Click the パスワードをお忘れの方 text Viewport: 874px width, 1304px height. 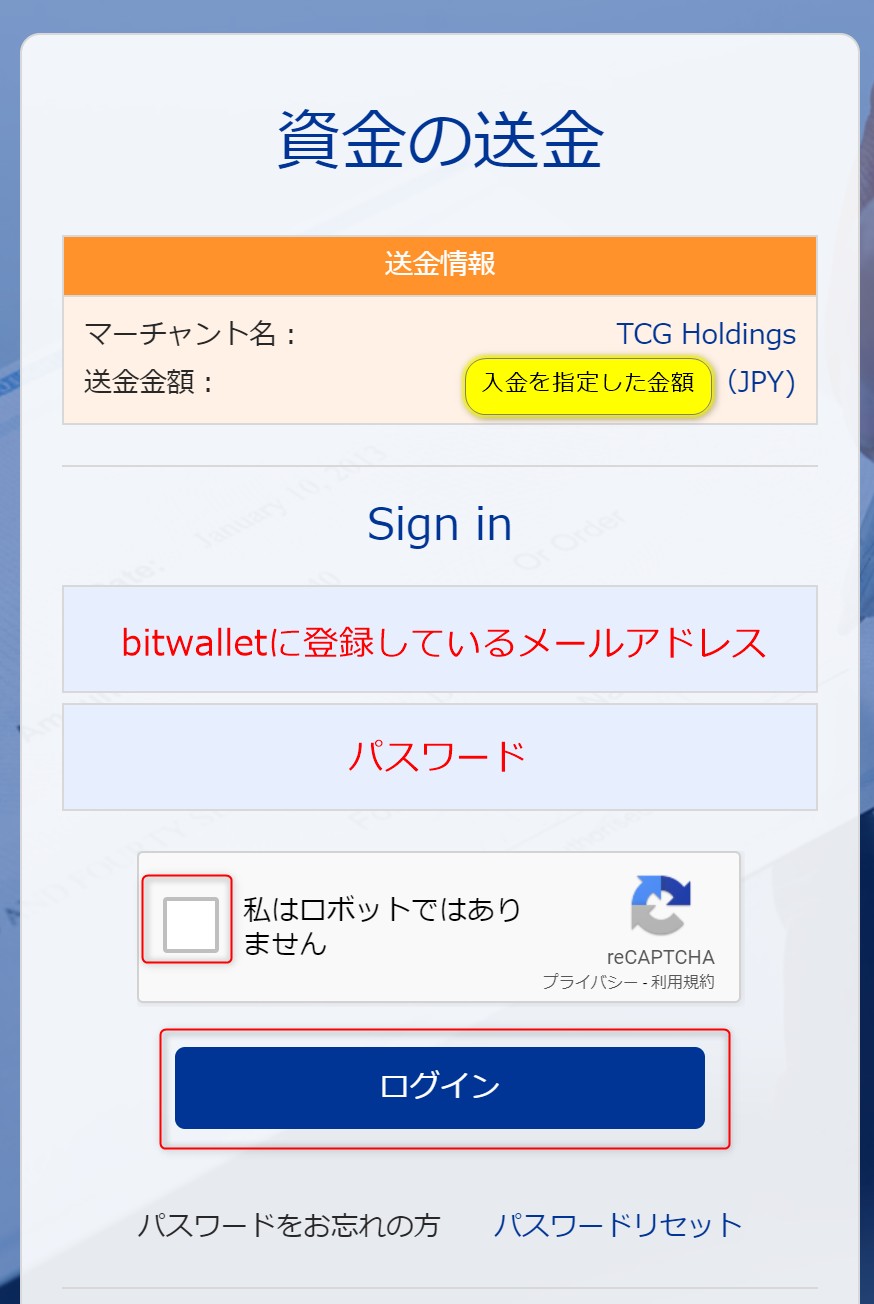click(288, 1224)
